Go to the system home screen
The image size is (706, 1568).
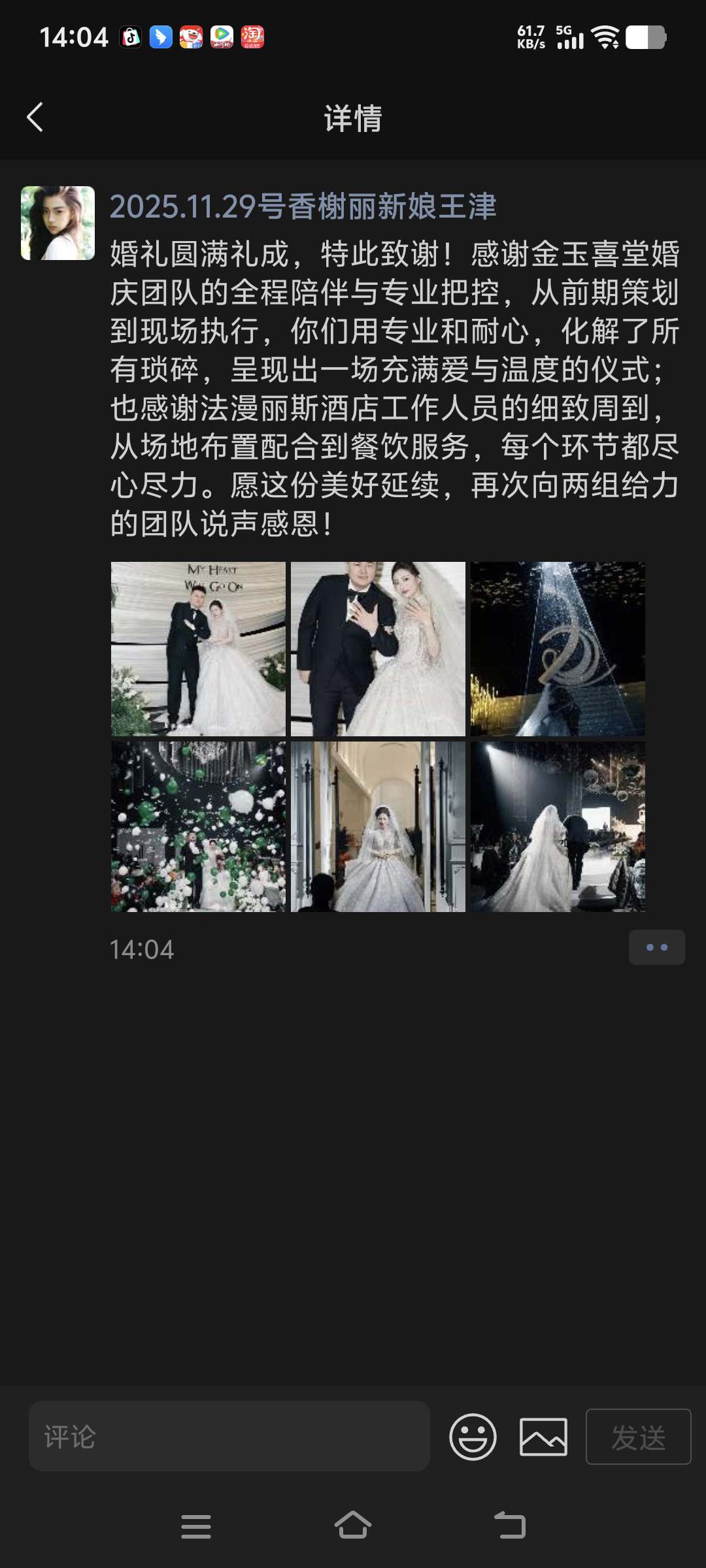tap(353, 1526)
